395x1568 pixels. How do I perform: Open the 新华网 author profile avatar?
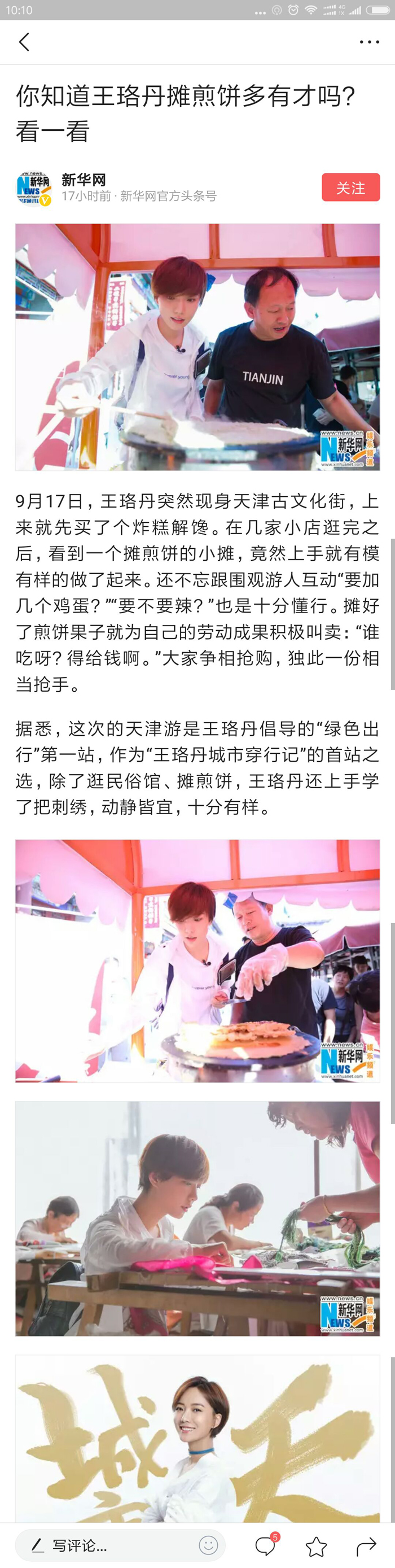click(x=33, y=189)
